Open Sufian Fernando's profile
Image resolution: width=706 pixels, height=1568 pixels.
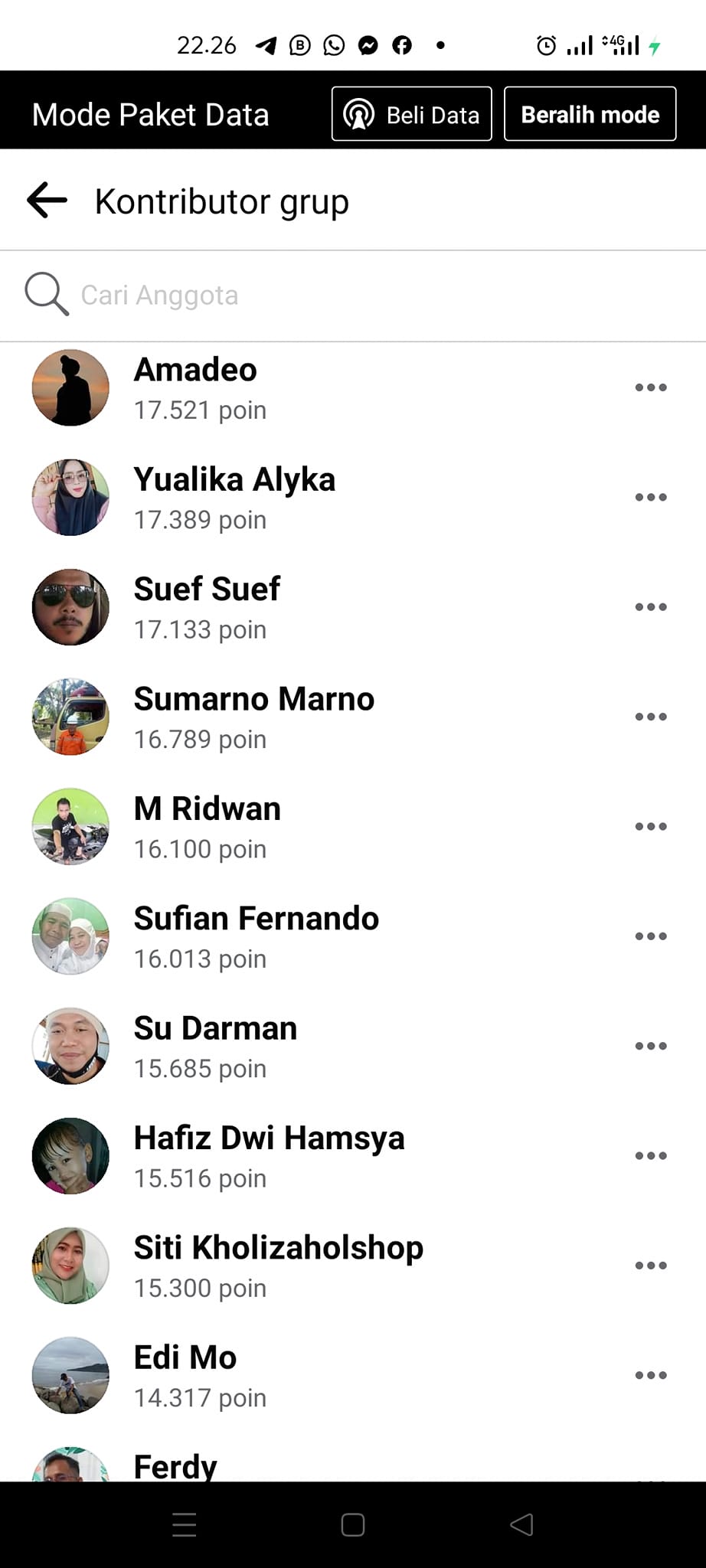[256, 919]
